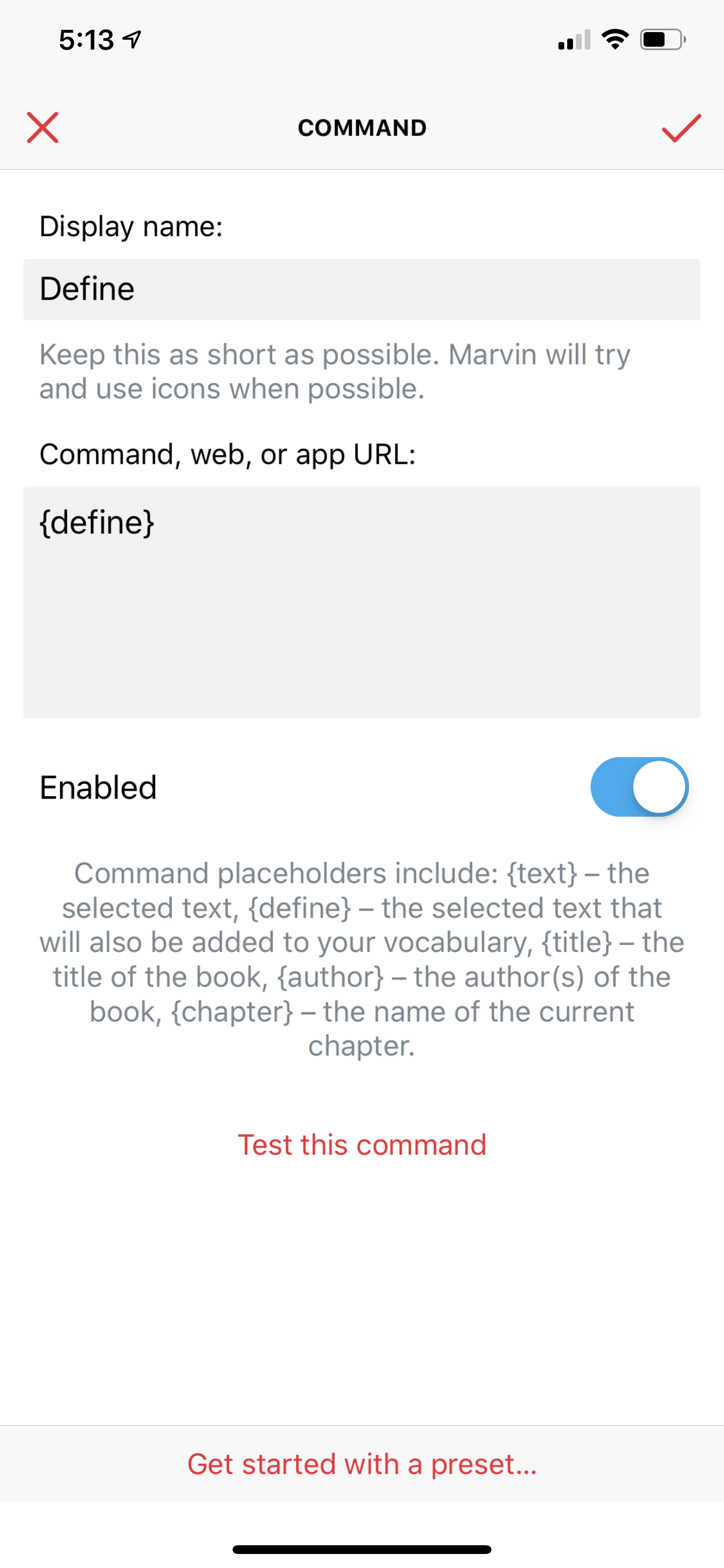This screenshot has width=724, height=1568.
Task: Toggle the Enabled switch off
Action: click(x=639, y=786)
